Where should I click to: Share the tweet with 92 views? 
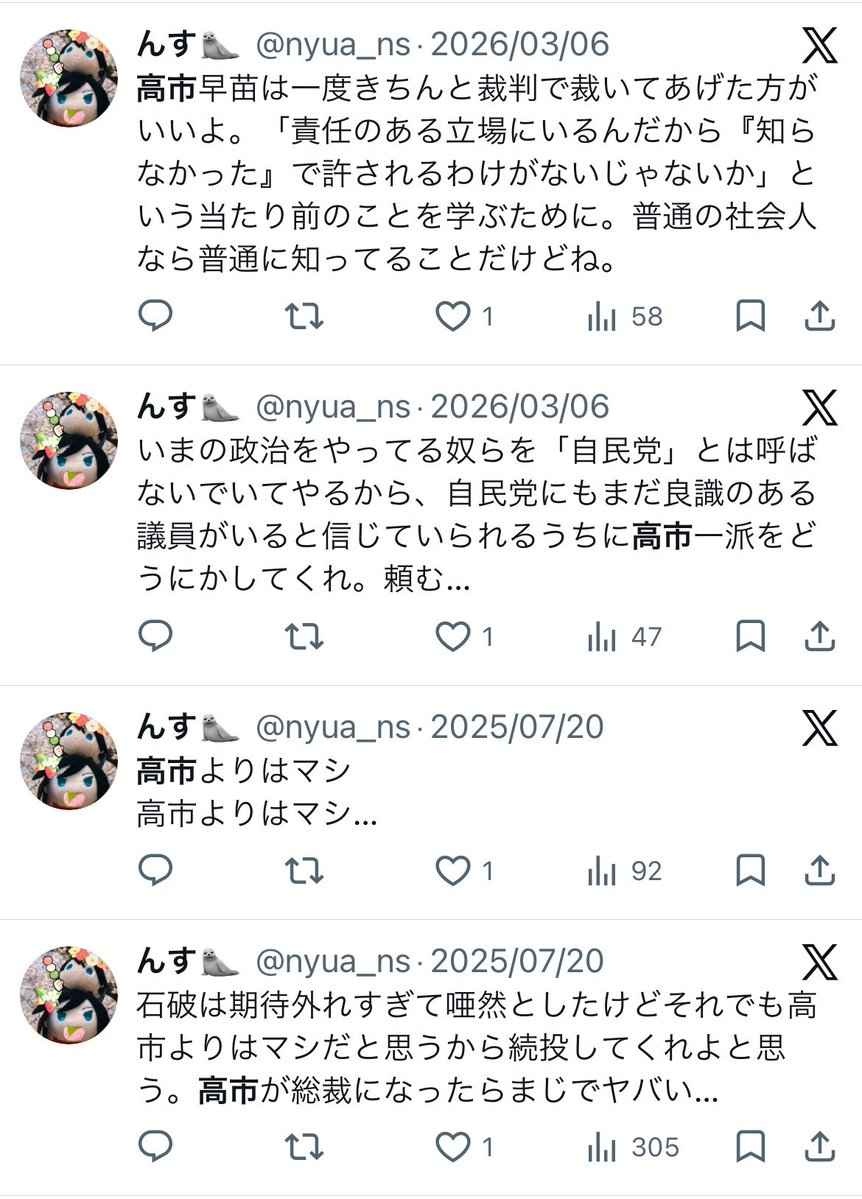tap(819, 871)
